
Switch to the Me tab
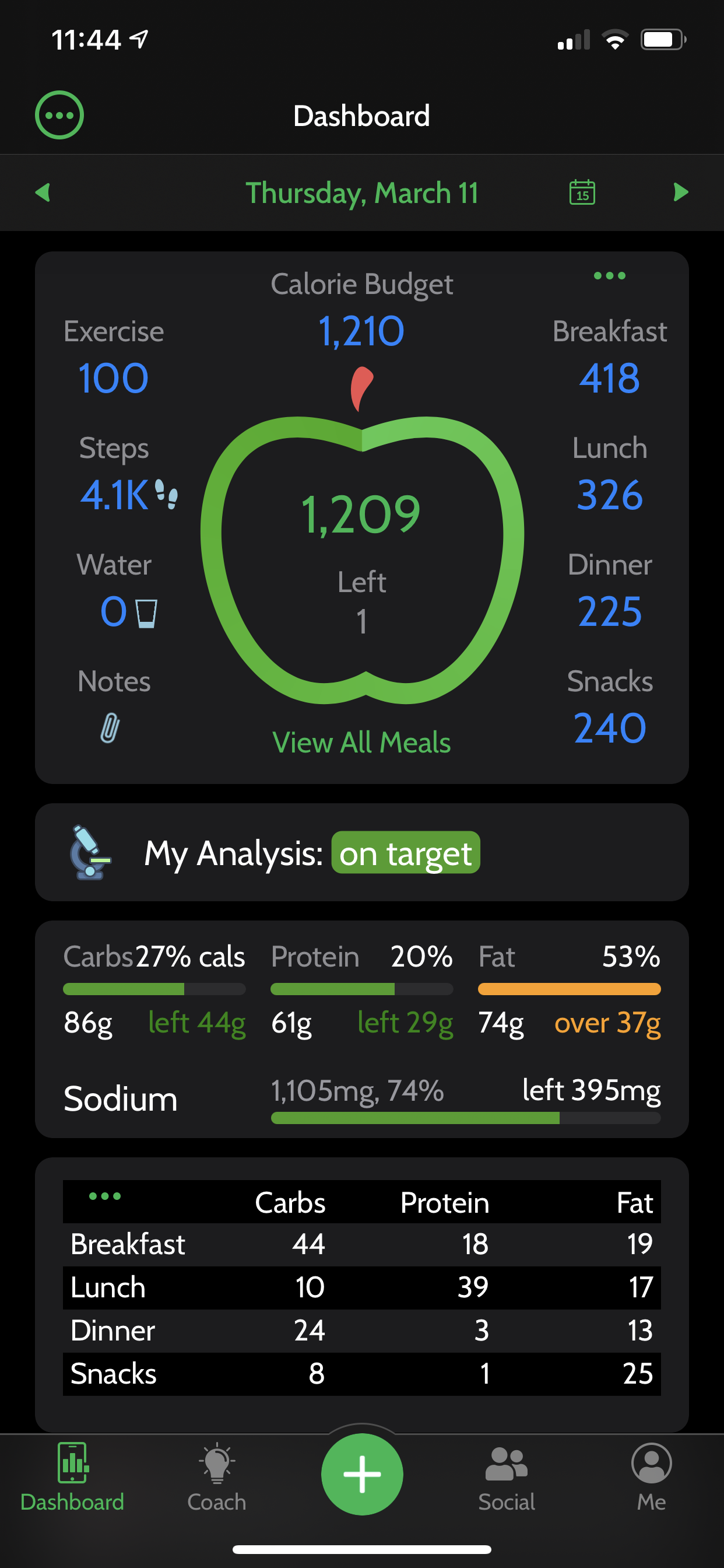(x=651, y=1478)
